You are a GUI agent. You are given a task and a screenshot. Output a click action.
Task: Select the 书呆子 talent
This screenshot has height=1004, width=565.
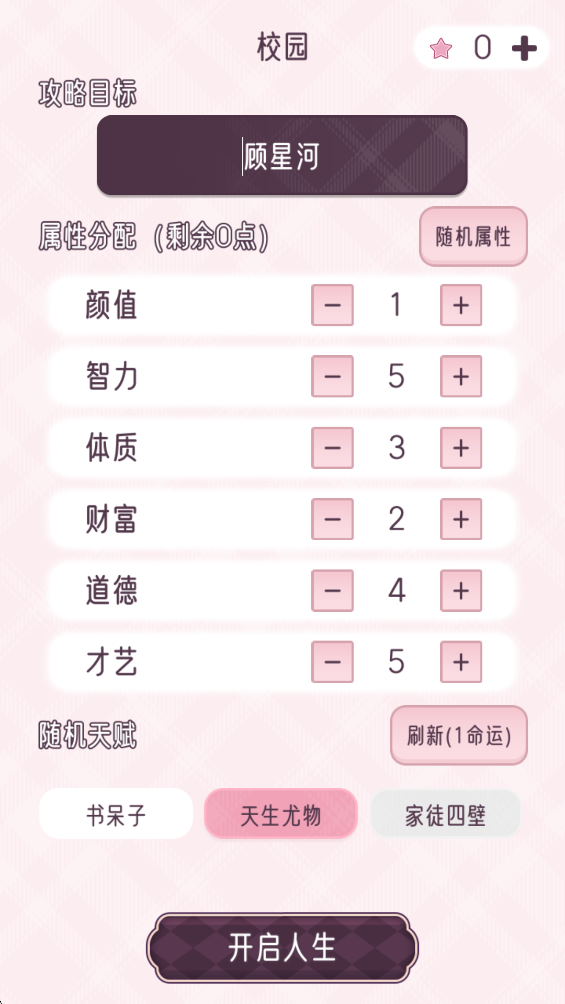tap(116, 814)
